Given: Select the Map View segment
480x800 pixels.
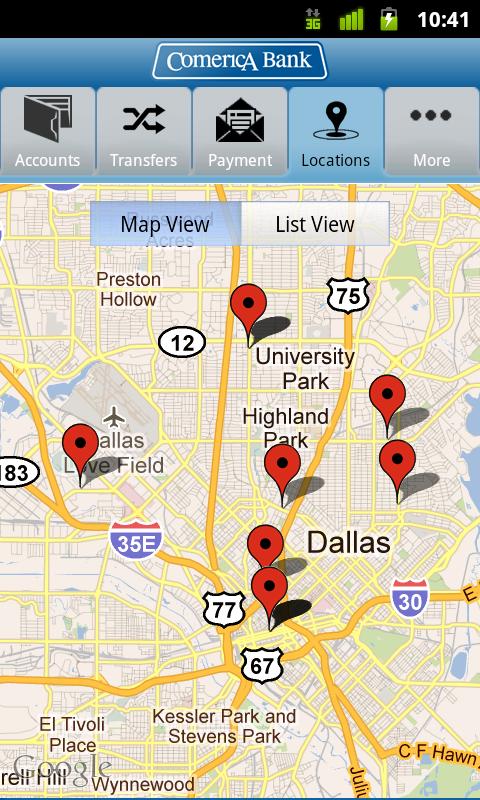Looking at the screenshot, I should 165,224.
